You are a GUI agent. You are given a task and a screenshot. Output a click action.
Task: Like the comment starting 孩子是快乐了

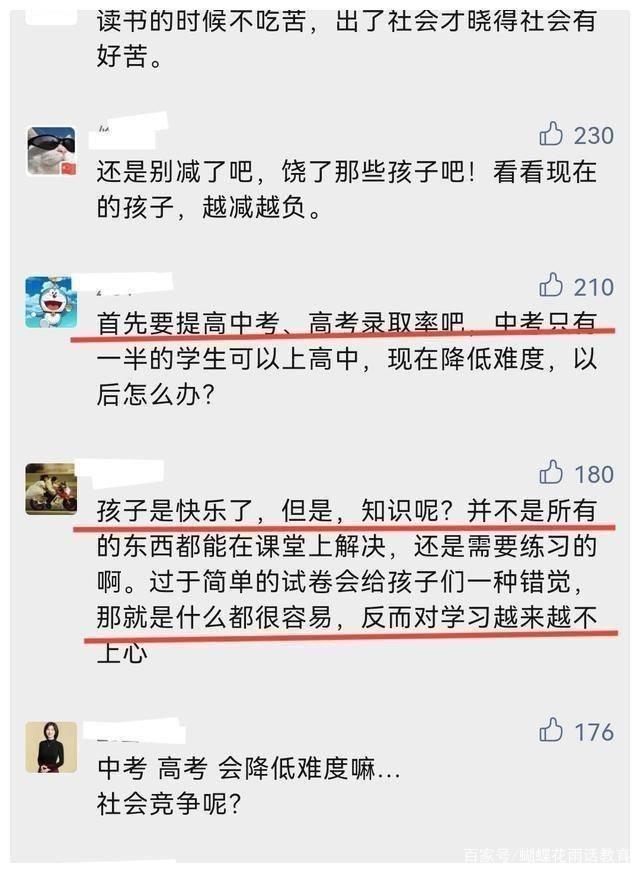click(551, 472)
